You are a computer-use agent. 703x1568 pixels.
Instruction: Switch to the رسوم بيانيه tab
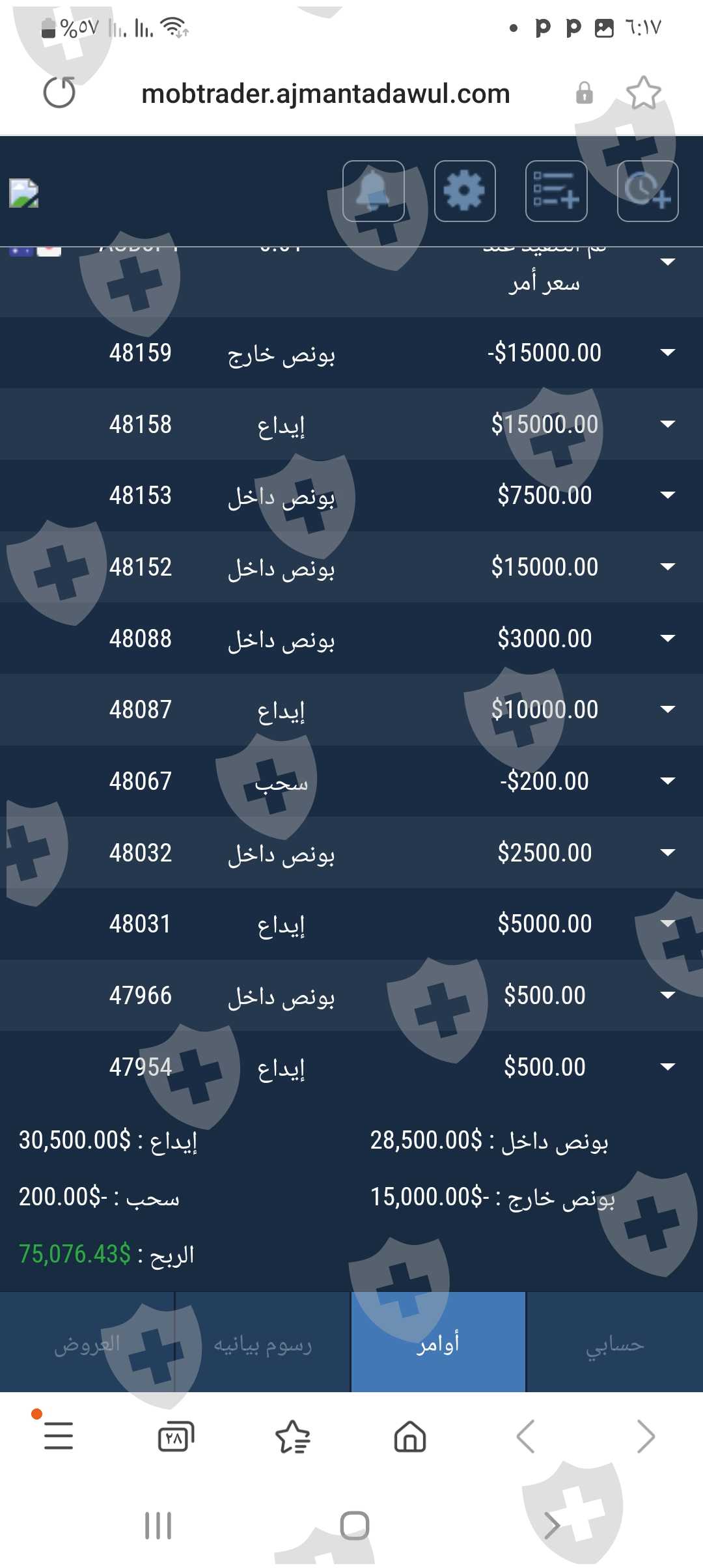coord(263,1343)
